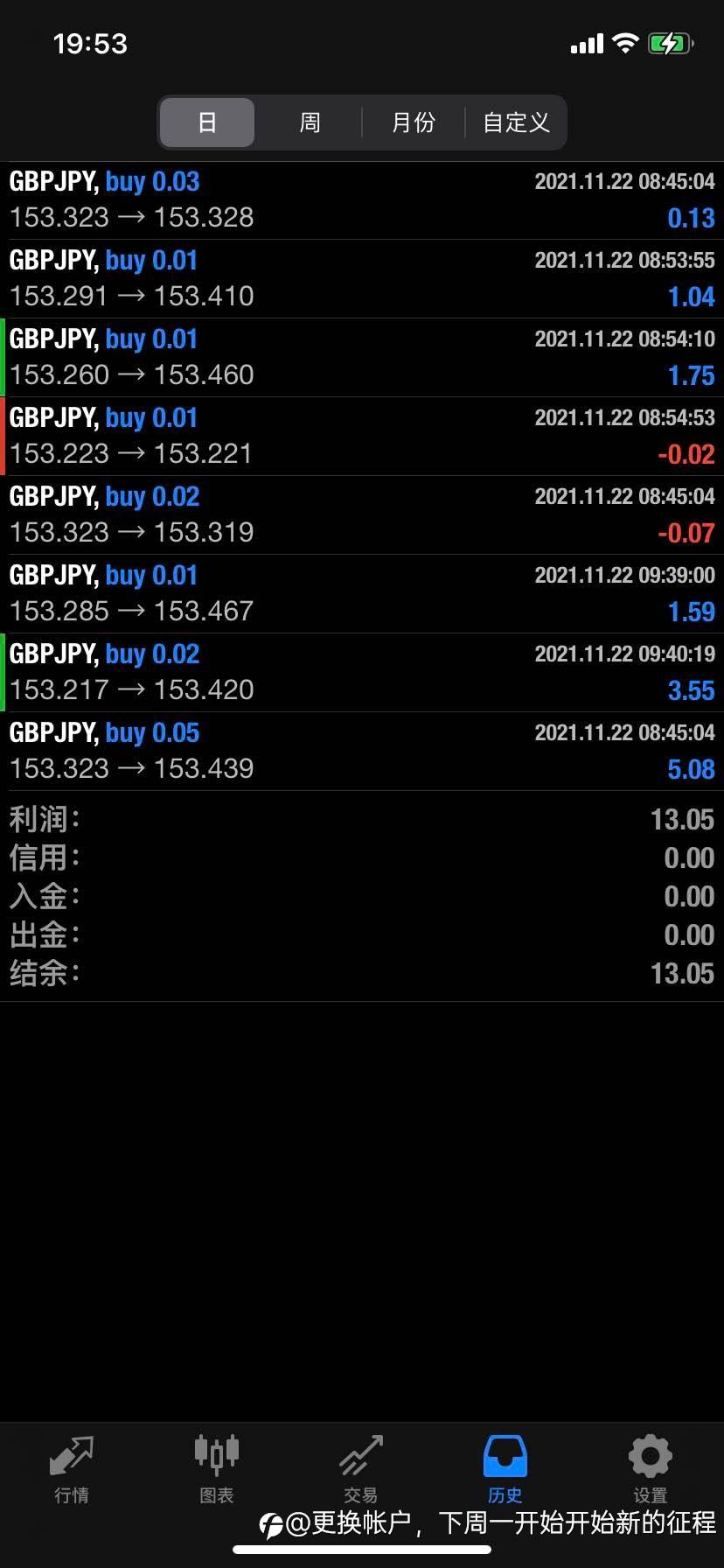
Task: Switch to the 周 (week) period
Action: point(310,122)
